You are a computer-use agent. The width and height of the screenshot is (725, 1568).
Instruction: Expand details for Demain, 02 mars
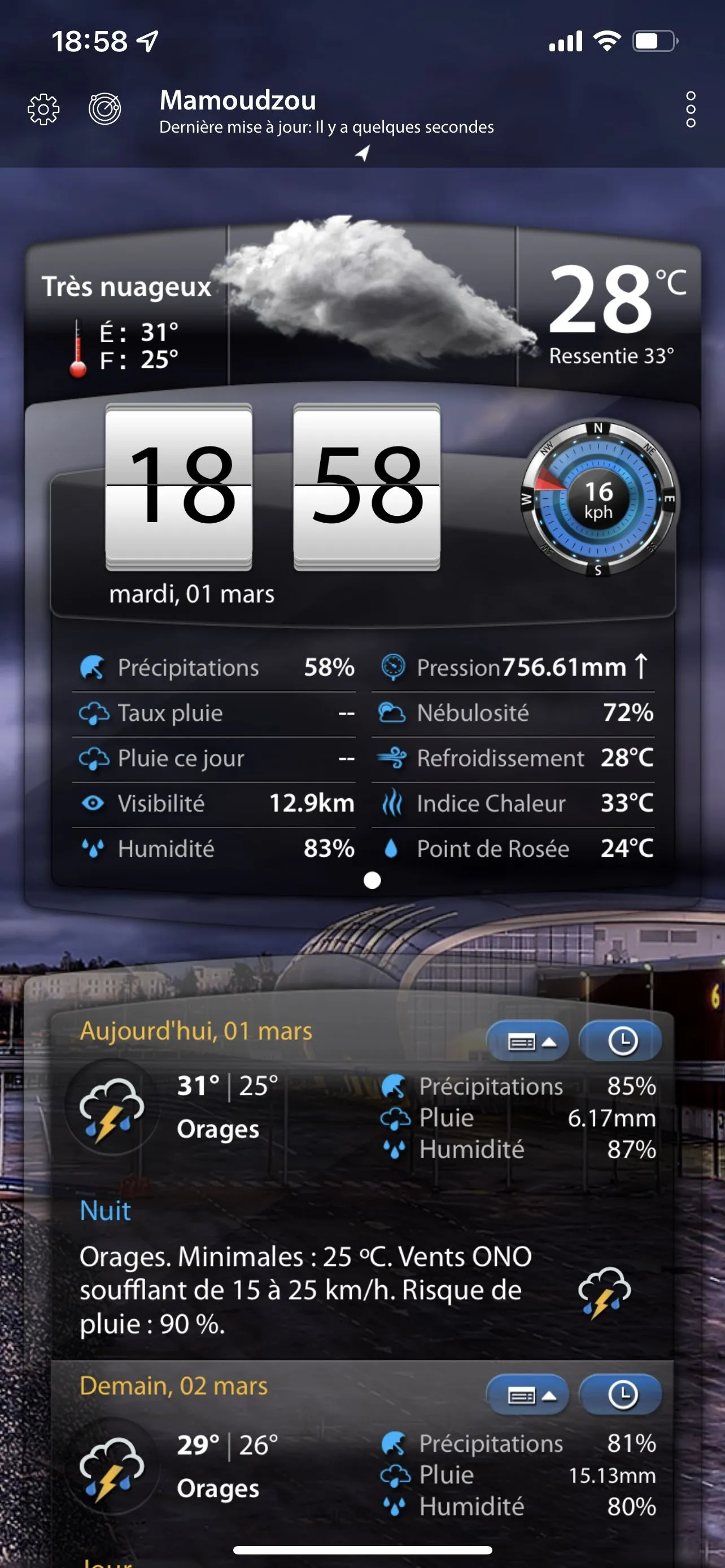[x=528, y=1395]
